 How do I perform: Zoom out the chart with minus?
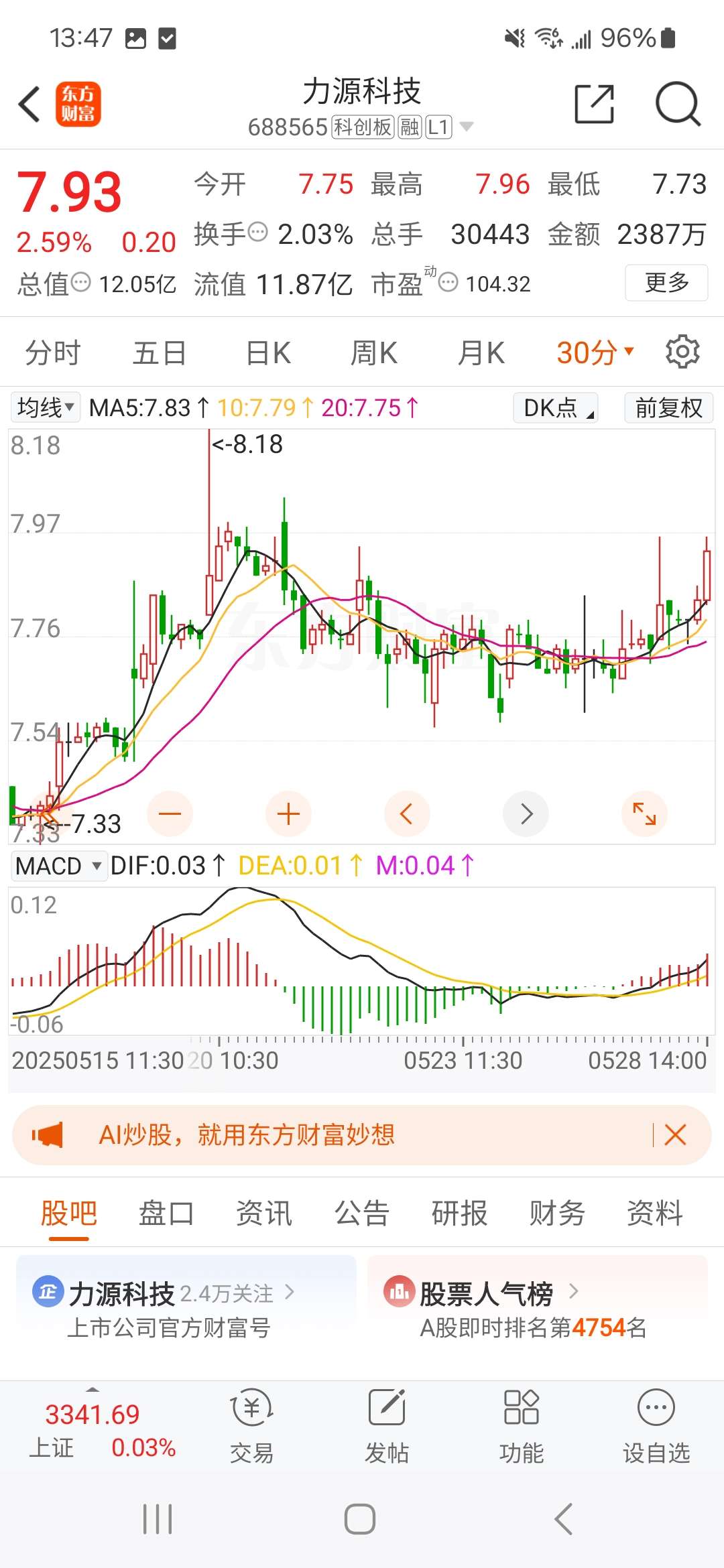[170, 814]
